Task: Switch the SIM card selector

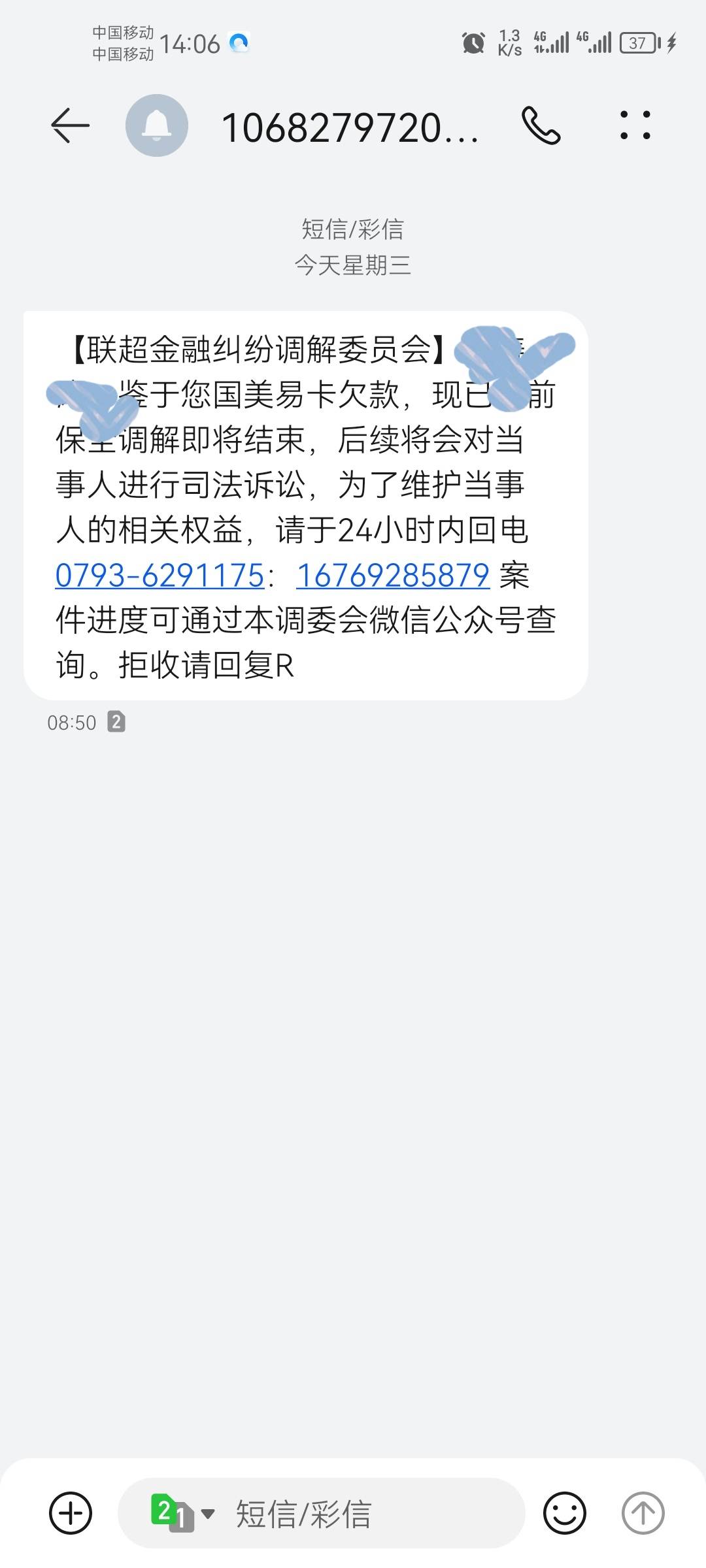Action: click(x=182, y=1513)
